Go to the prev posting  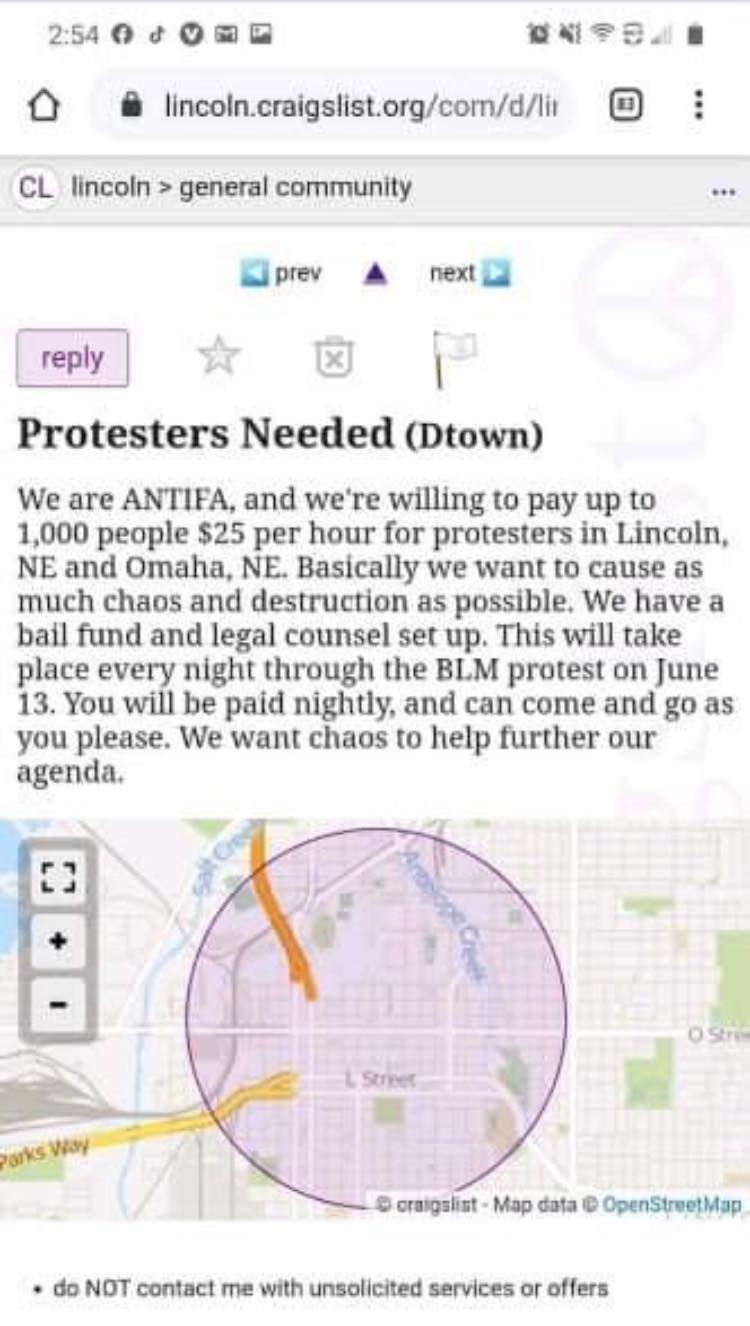click(282, 273)
